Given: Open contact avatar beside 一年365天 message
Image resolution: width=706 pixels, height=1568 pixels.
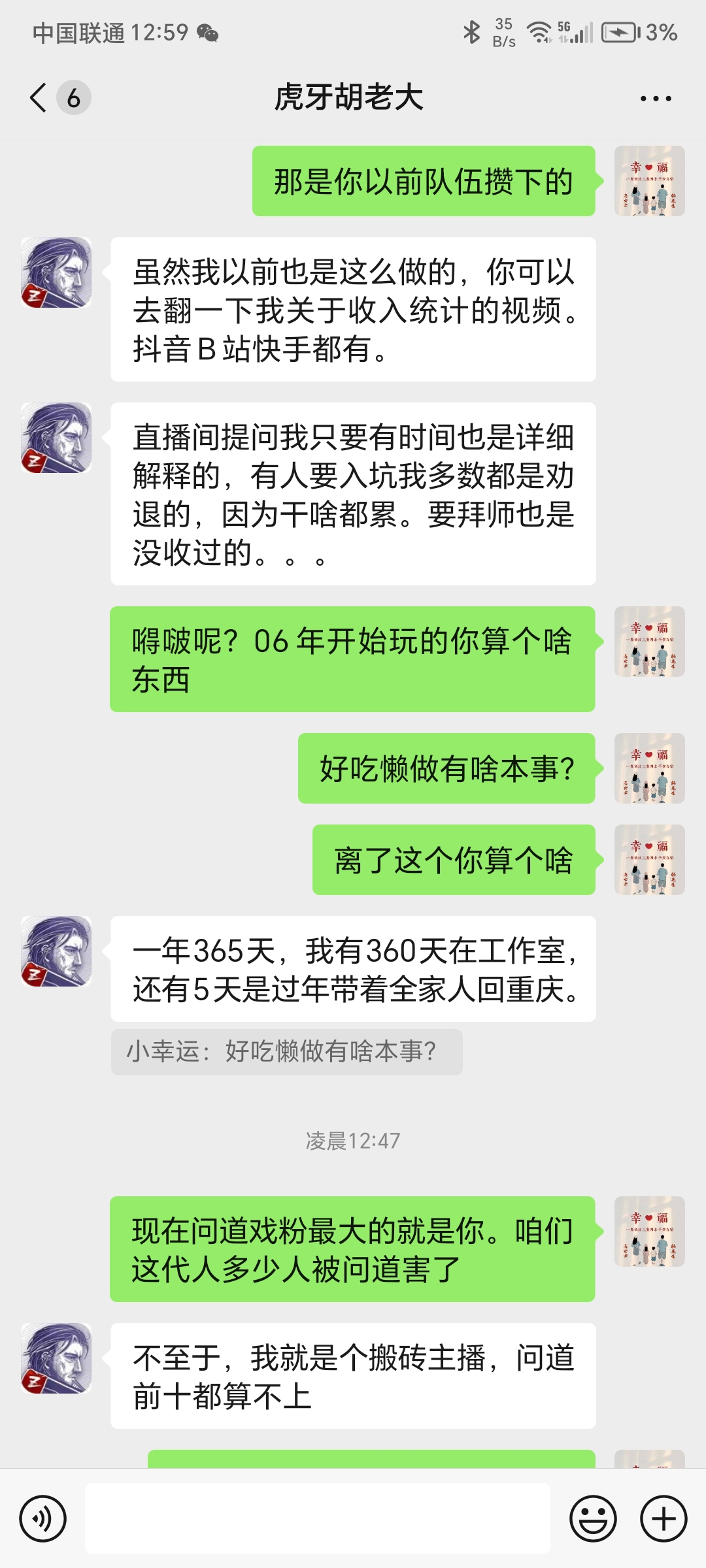Looking at the screenshot, I should click(56, 951).
